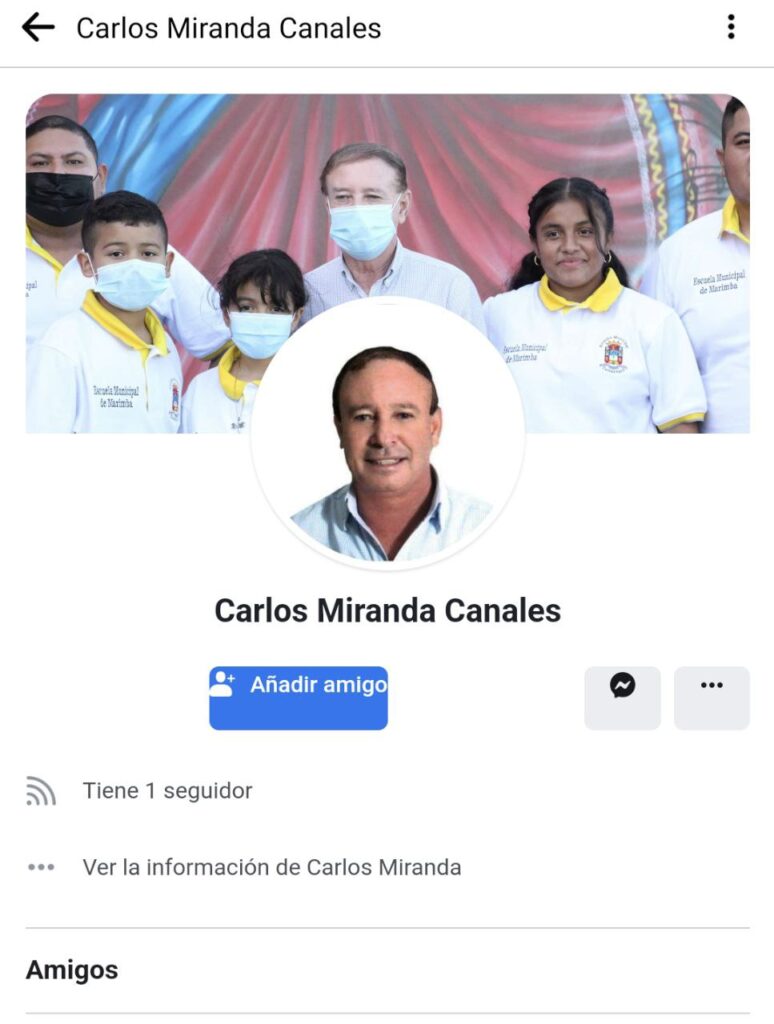Tap Añadir amigo to send friend request
This screenshot has width=774, height=1024.
pos(298,697)
